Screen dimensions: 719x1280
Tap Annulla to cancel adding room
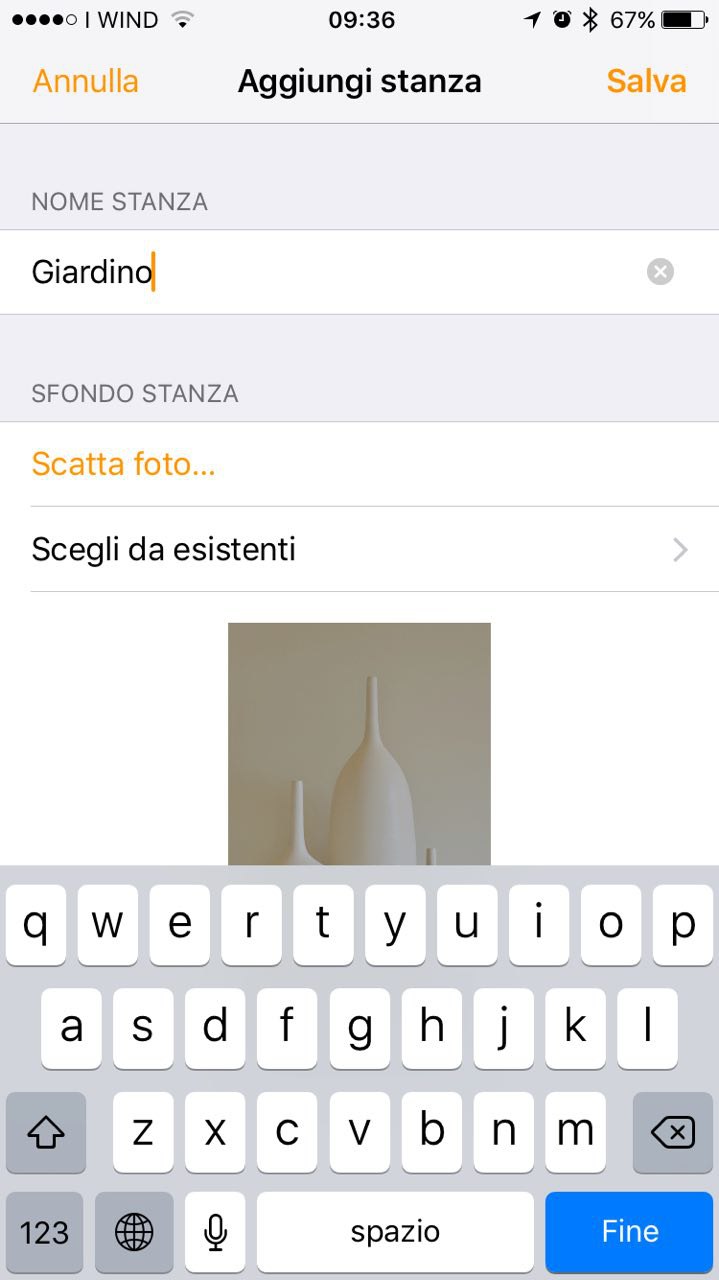[x=86, y=81]
